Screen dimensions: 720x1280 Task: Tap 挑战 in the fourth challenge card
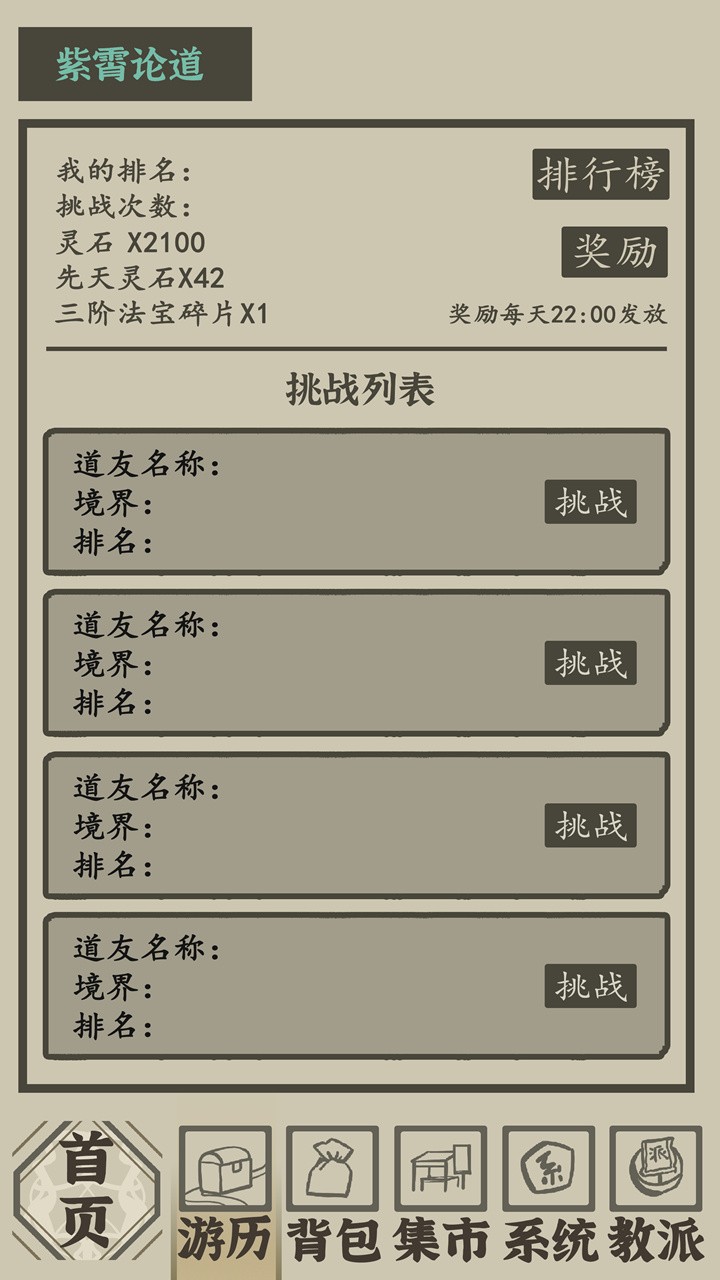click(590, 987)
